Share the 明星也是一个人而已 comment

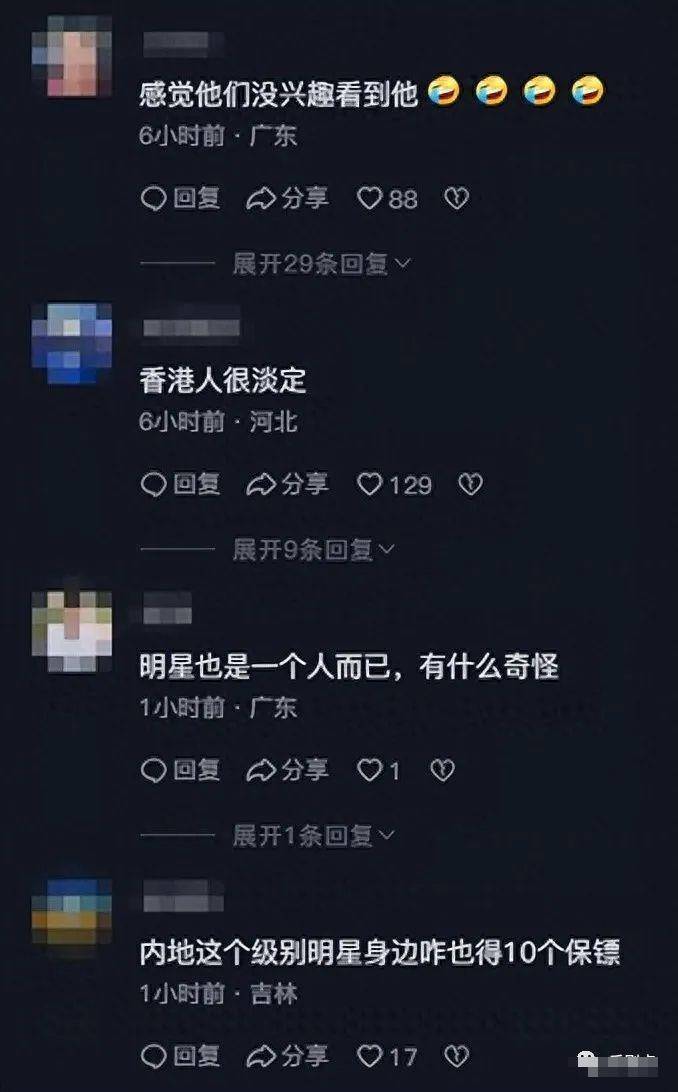pos(287,770)
